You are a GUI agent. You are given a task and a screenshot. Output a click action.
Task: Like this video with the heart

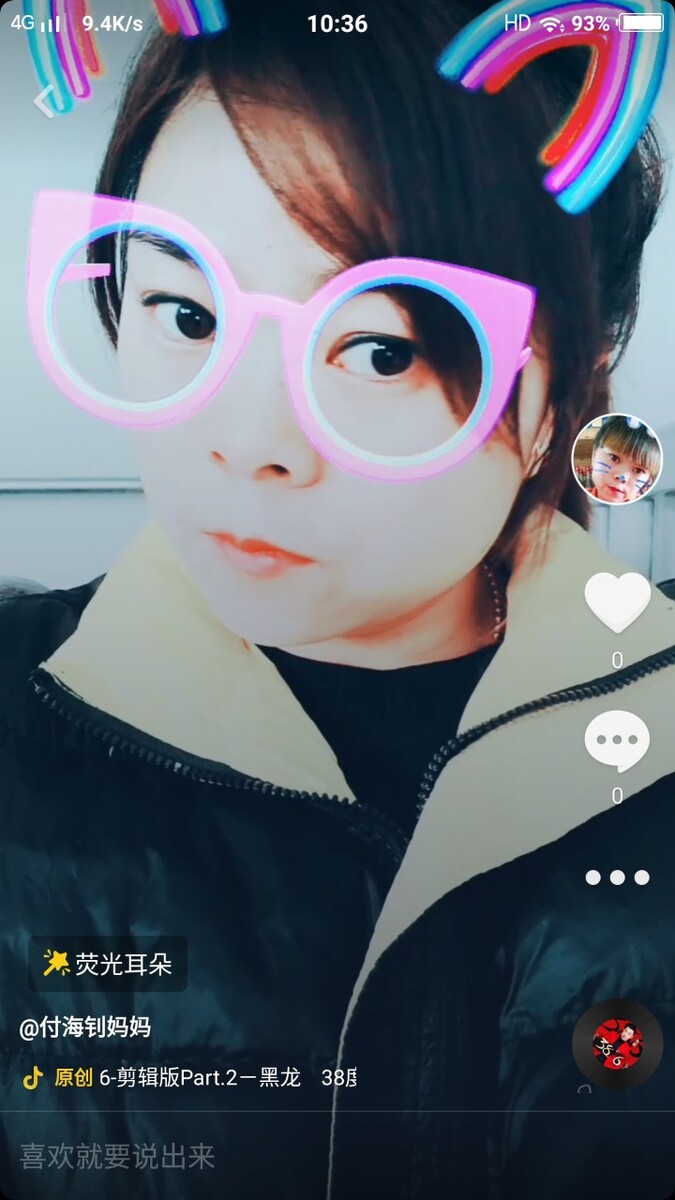point(617,603)
